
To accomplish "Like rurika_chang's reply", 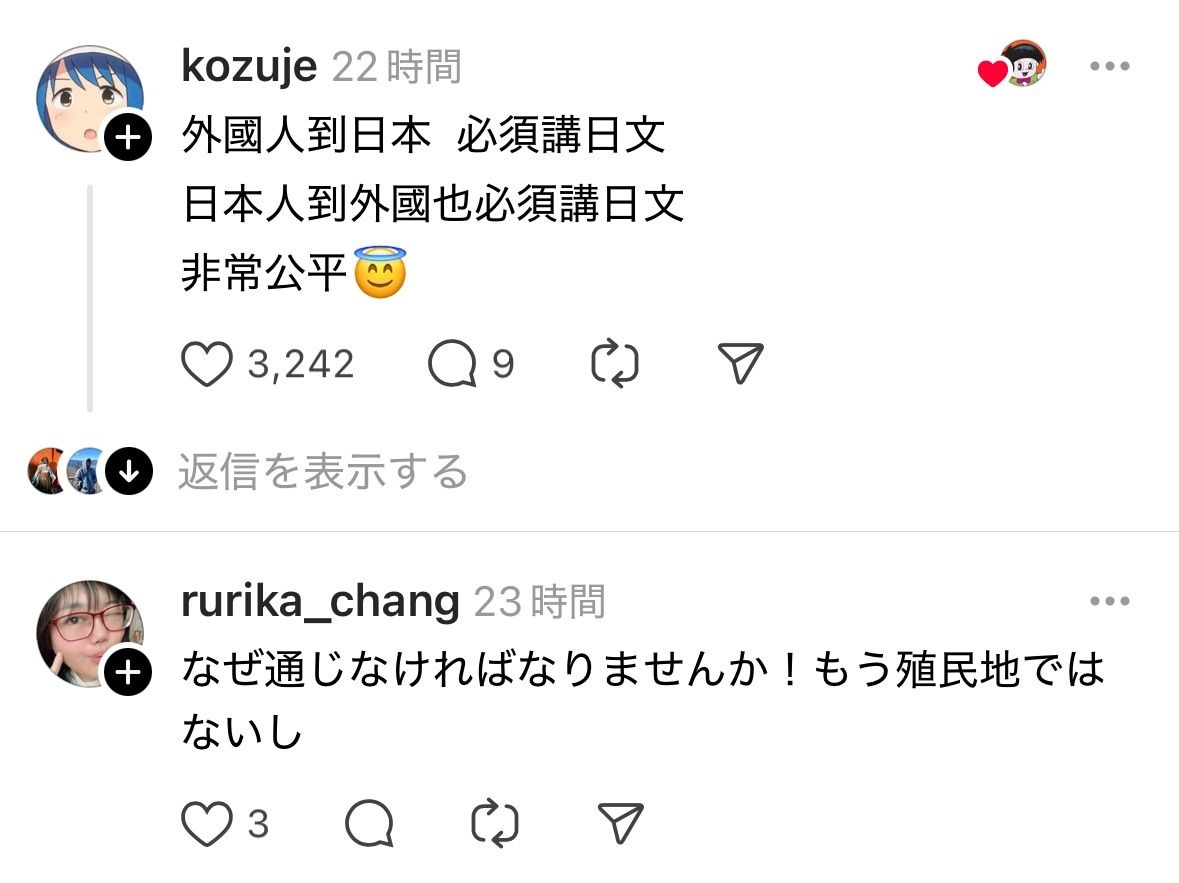I will point(208,824).
